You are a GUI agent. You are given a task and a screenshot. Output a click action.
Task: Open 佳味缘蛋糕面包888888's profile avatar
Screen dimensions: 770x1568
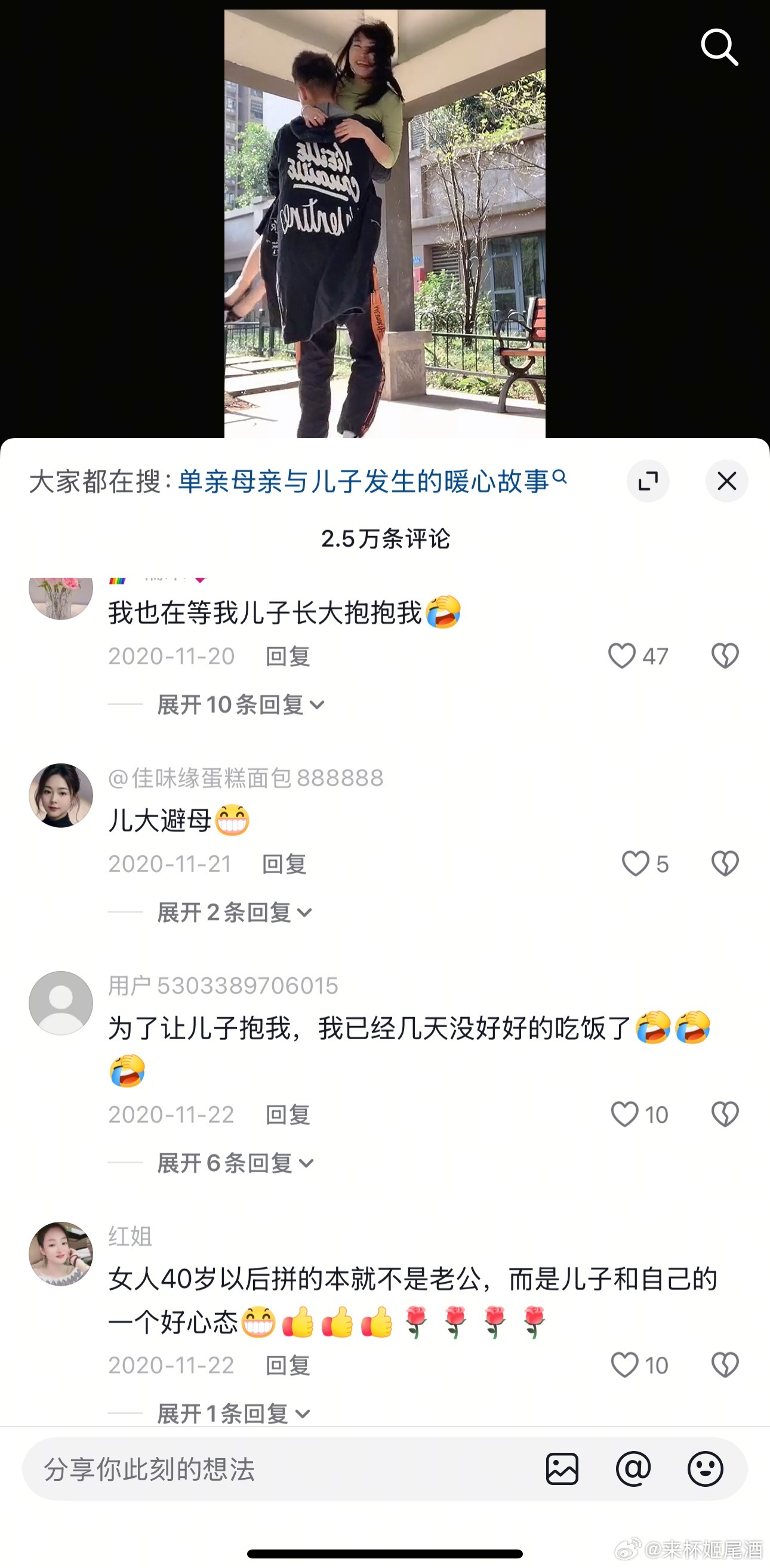pyautogui.click(x=61, y=796)
